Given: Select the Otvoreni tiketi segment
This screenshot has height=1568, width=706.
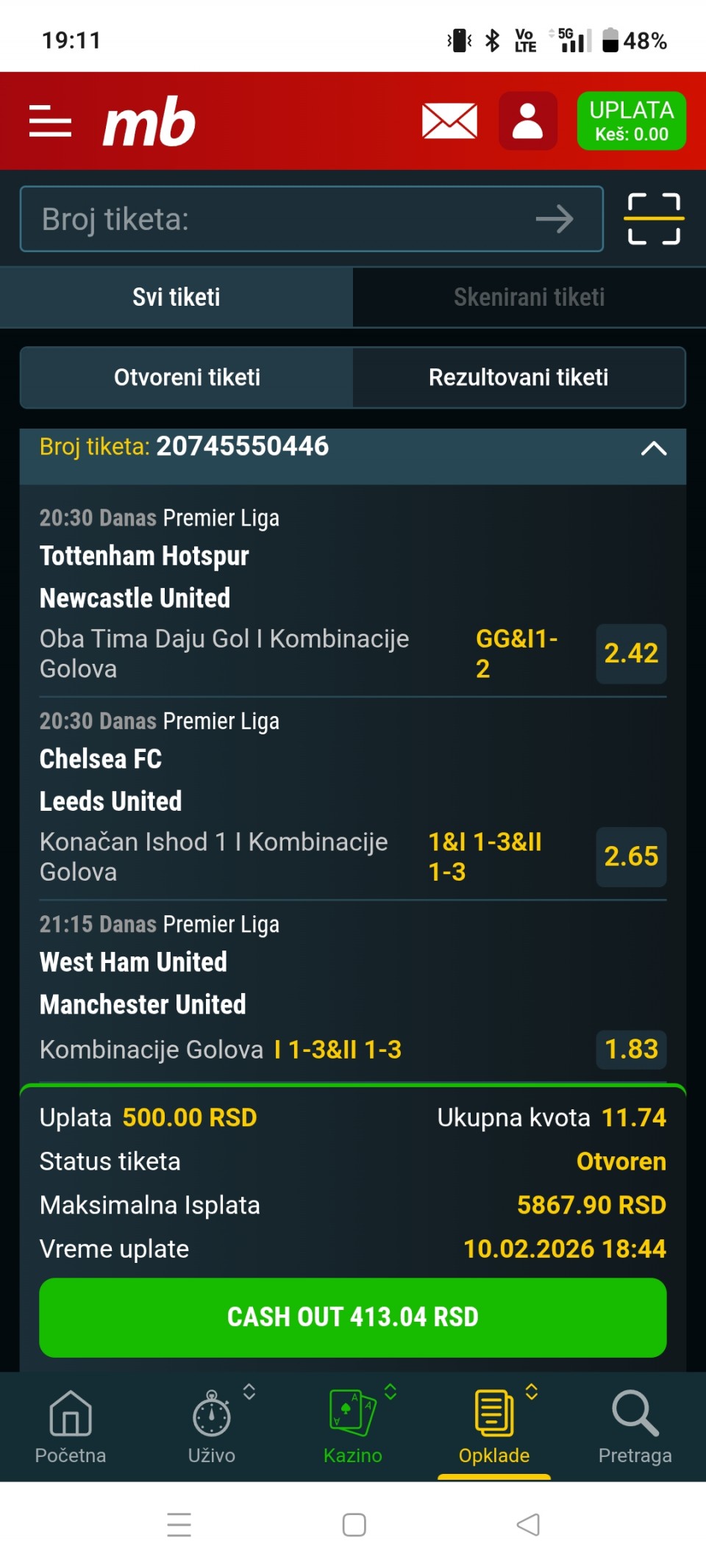Looking at the screenshot, I should pyautogui.click(x=187, y=377).
